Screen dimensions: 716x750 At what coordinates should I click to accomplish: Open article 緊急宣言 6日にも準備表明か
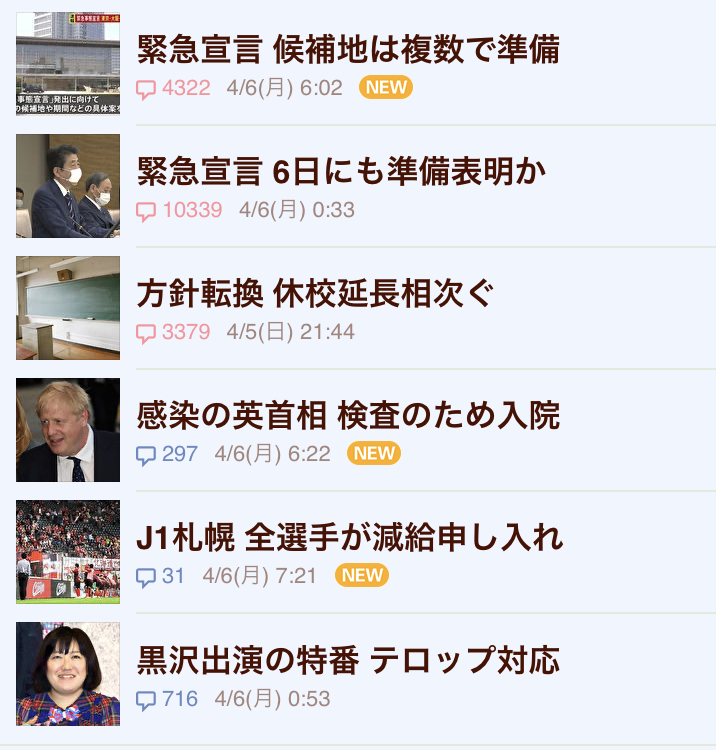341,171
